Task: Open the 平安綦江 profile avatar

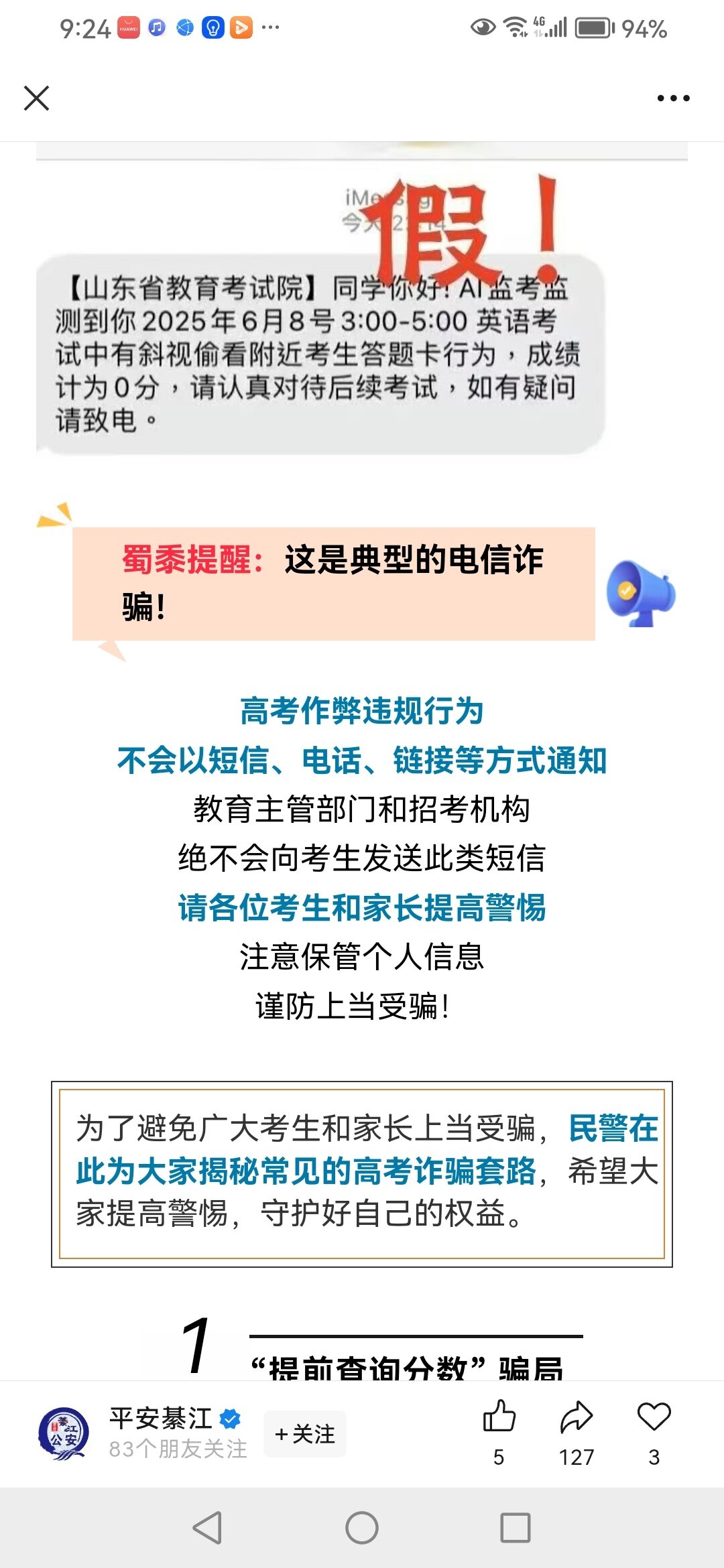Action: click(x=64, y=1433)
